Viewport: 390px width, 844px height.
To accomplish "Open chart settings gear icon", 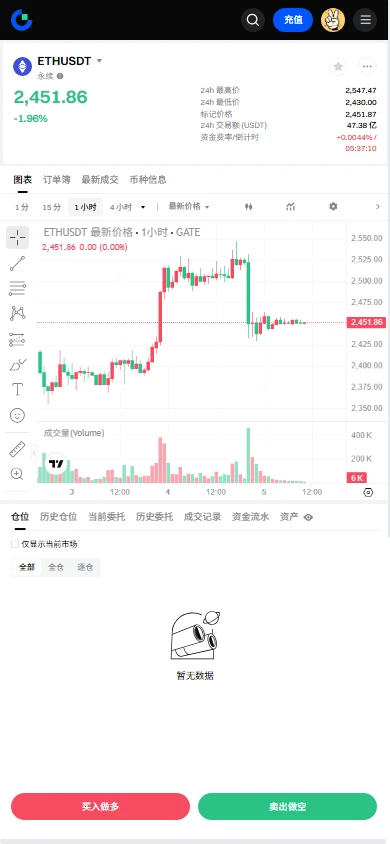I will coord(333,207).
